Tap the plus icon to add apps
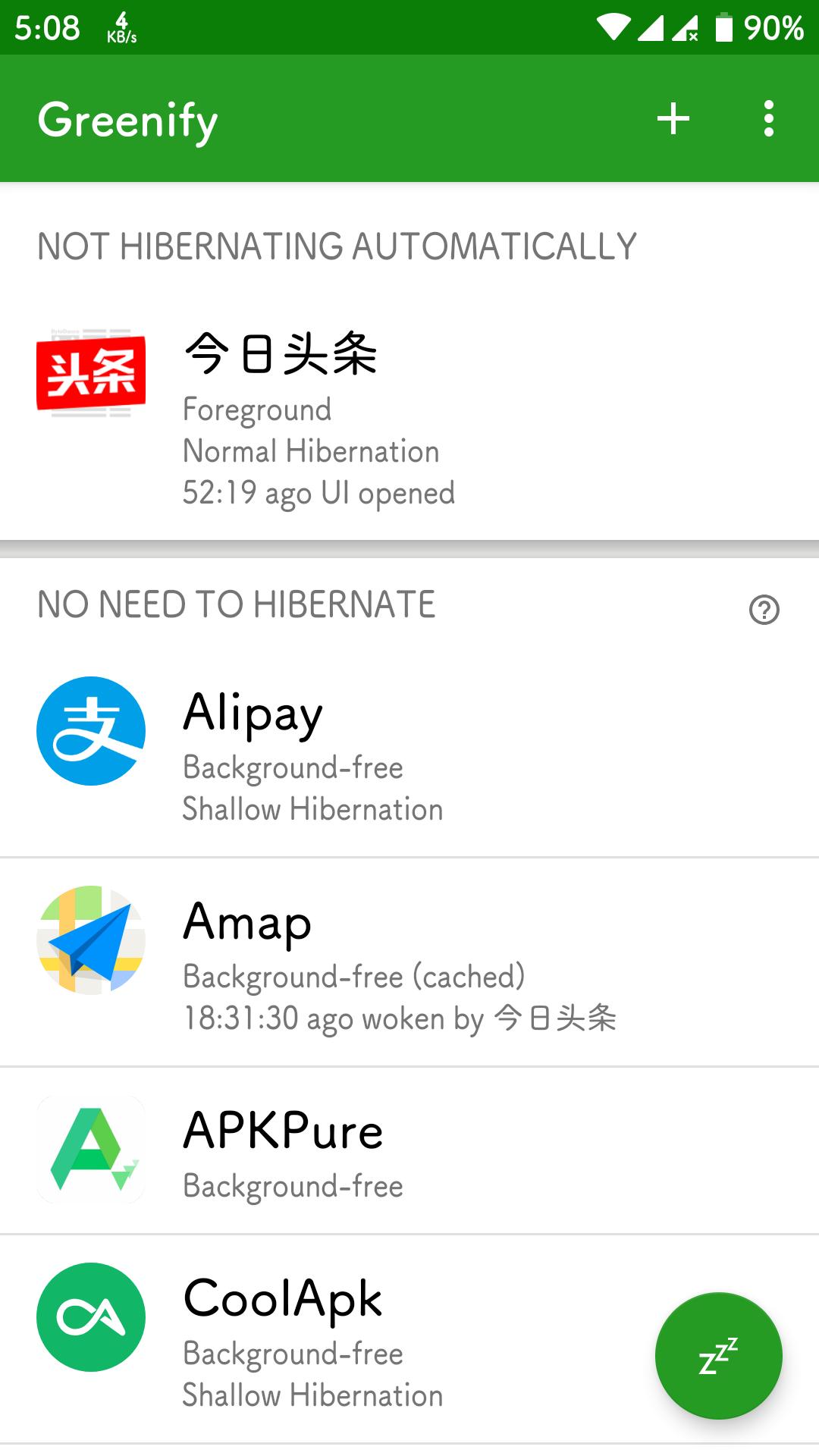Image resolution: width=819 pixels, height=1456 pixels. coord(673,118)
